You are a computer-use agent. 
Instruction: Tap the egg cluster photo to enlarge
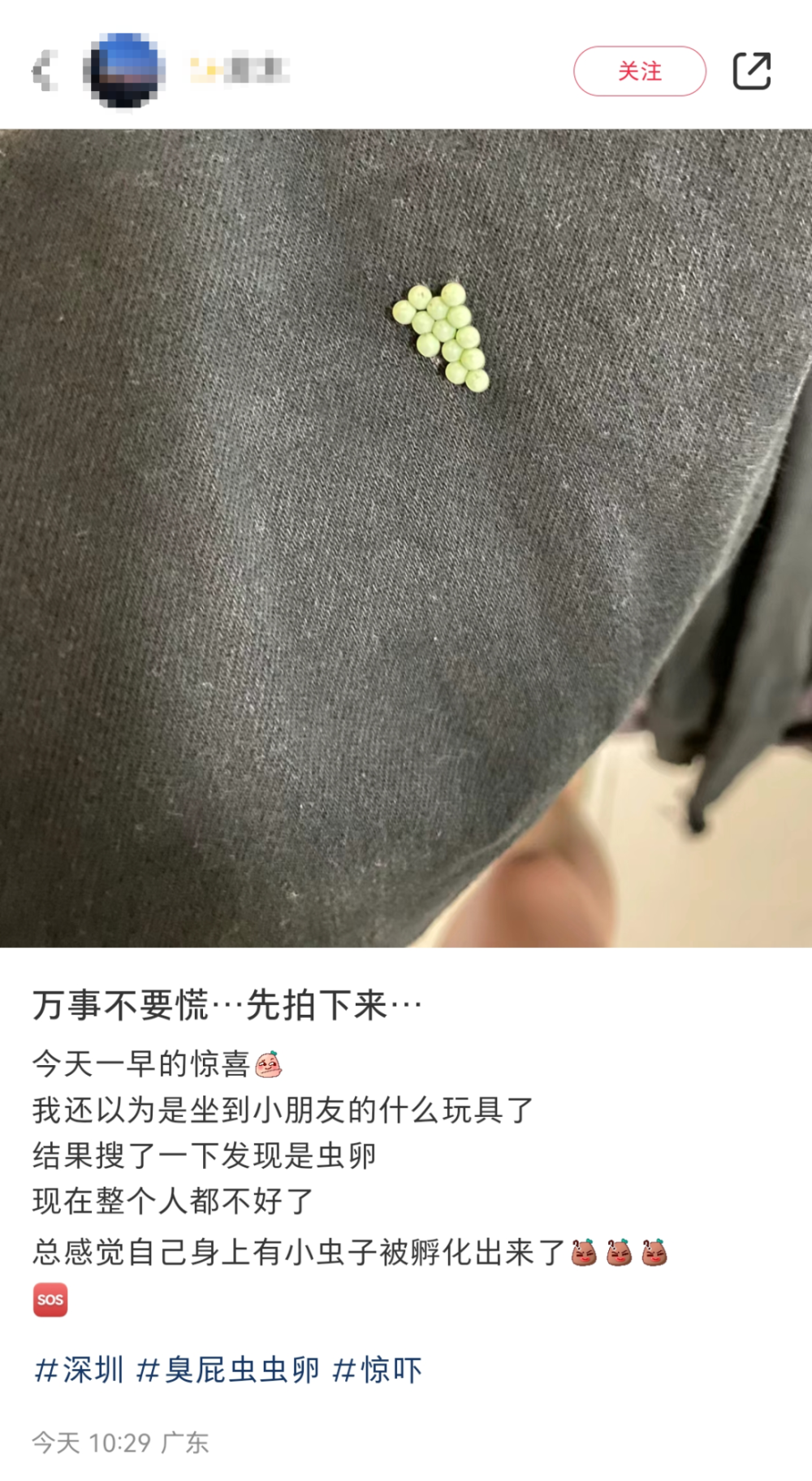click(x=438, y=337)
